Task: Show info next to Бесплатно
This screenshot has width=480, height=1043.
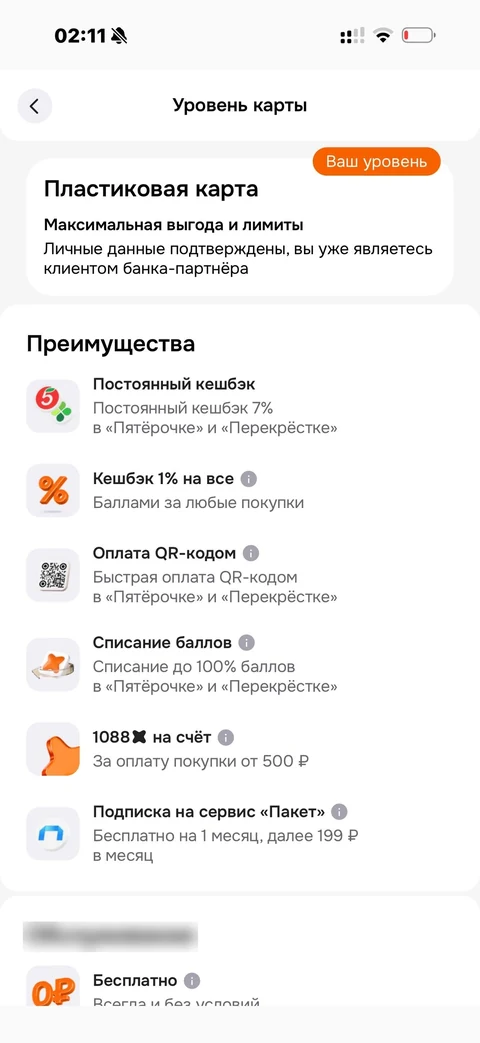Action: tap(192, 980)
